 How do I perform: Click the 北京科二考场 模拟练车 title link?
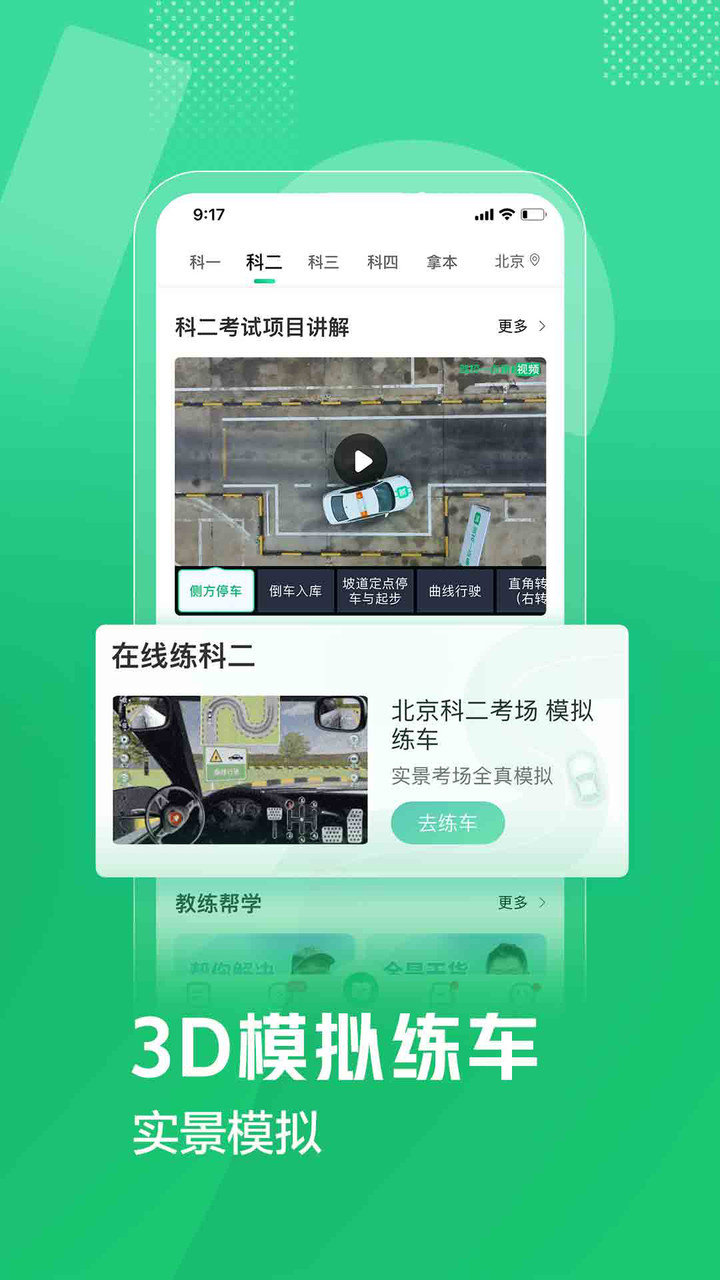[x=489, y=724]
